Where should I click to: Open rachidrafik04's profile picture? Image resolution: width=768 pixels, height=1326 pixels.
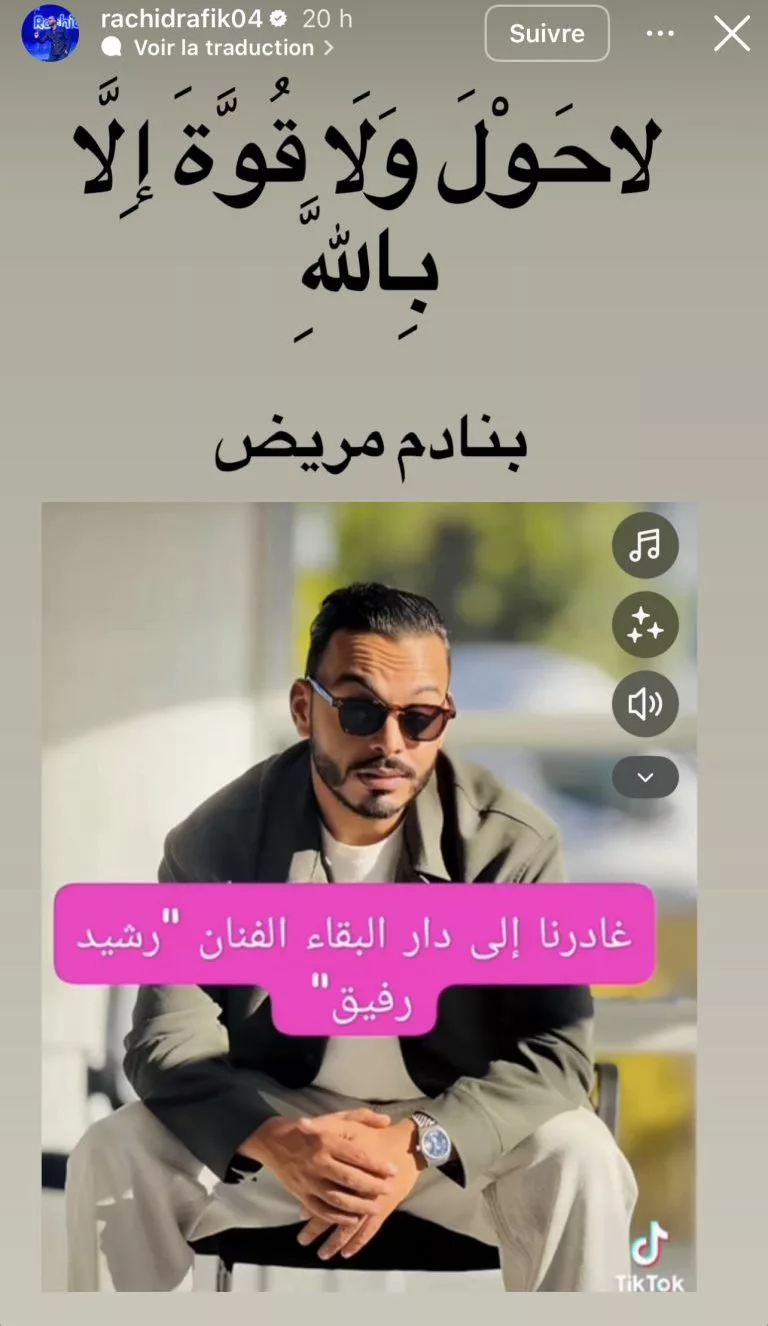coord(50,33)
